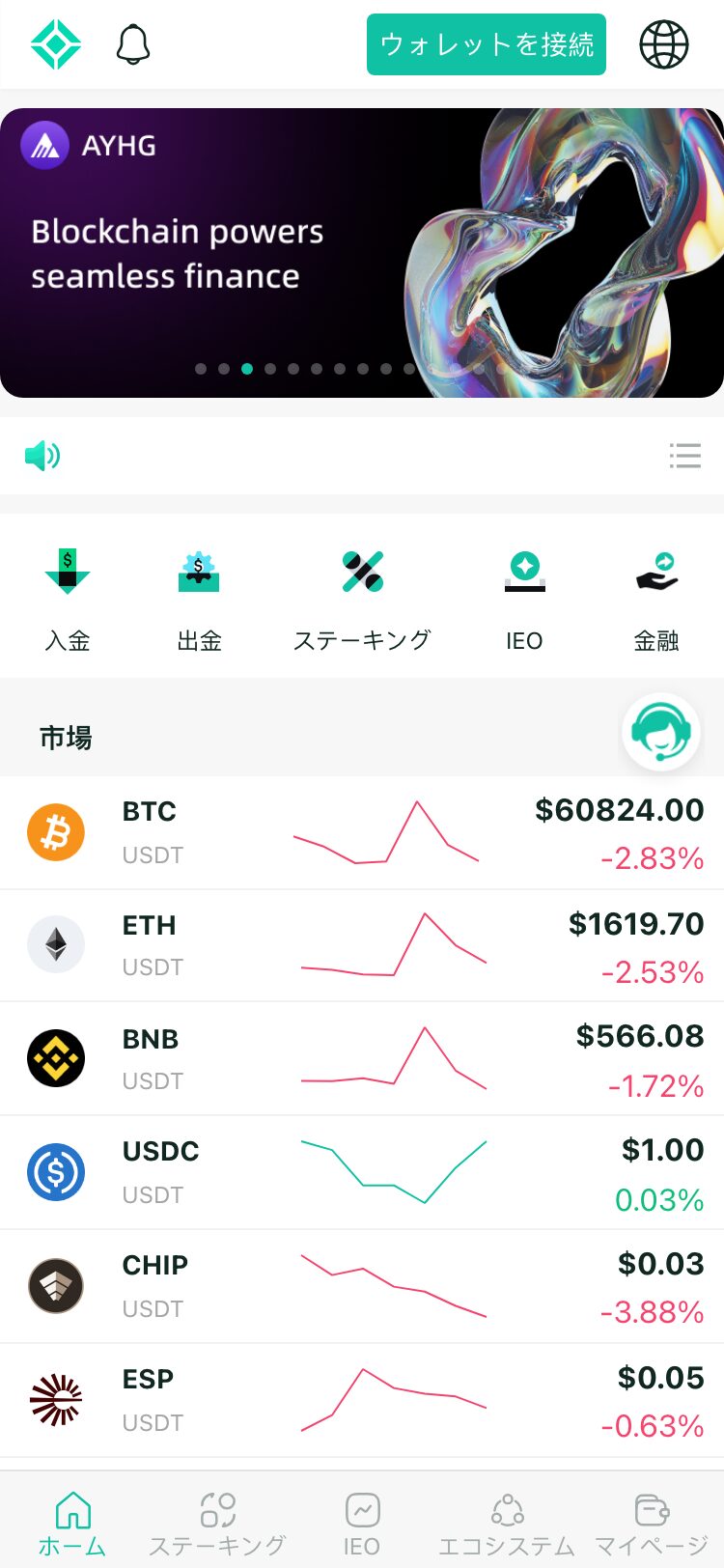Contact customer support via the headset icon
The image size is (724, 1568).
[661, 732]
